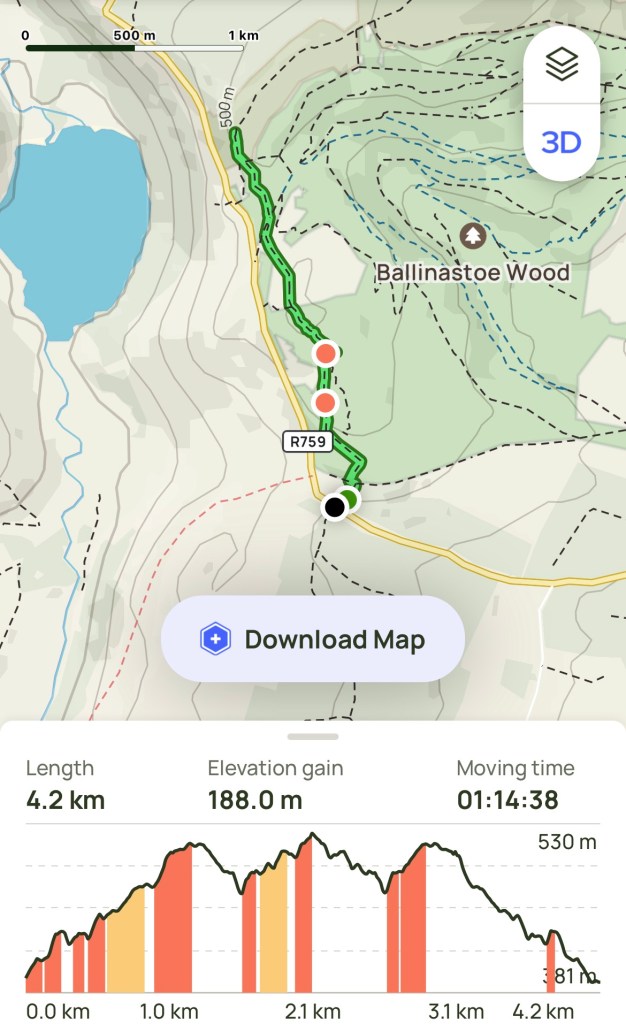
Task: Tap the Ballinastoe Wood forest marker
Action: click(473, 236)
